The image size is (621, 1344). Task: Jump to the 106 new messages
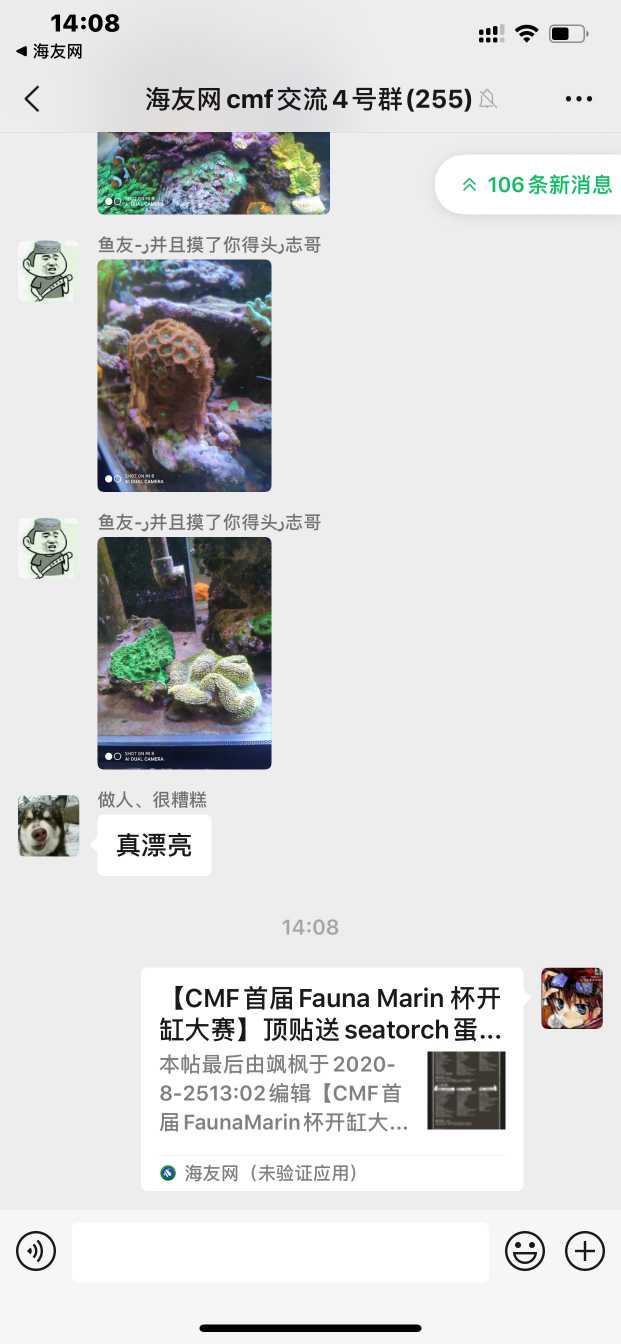point(536,185)
